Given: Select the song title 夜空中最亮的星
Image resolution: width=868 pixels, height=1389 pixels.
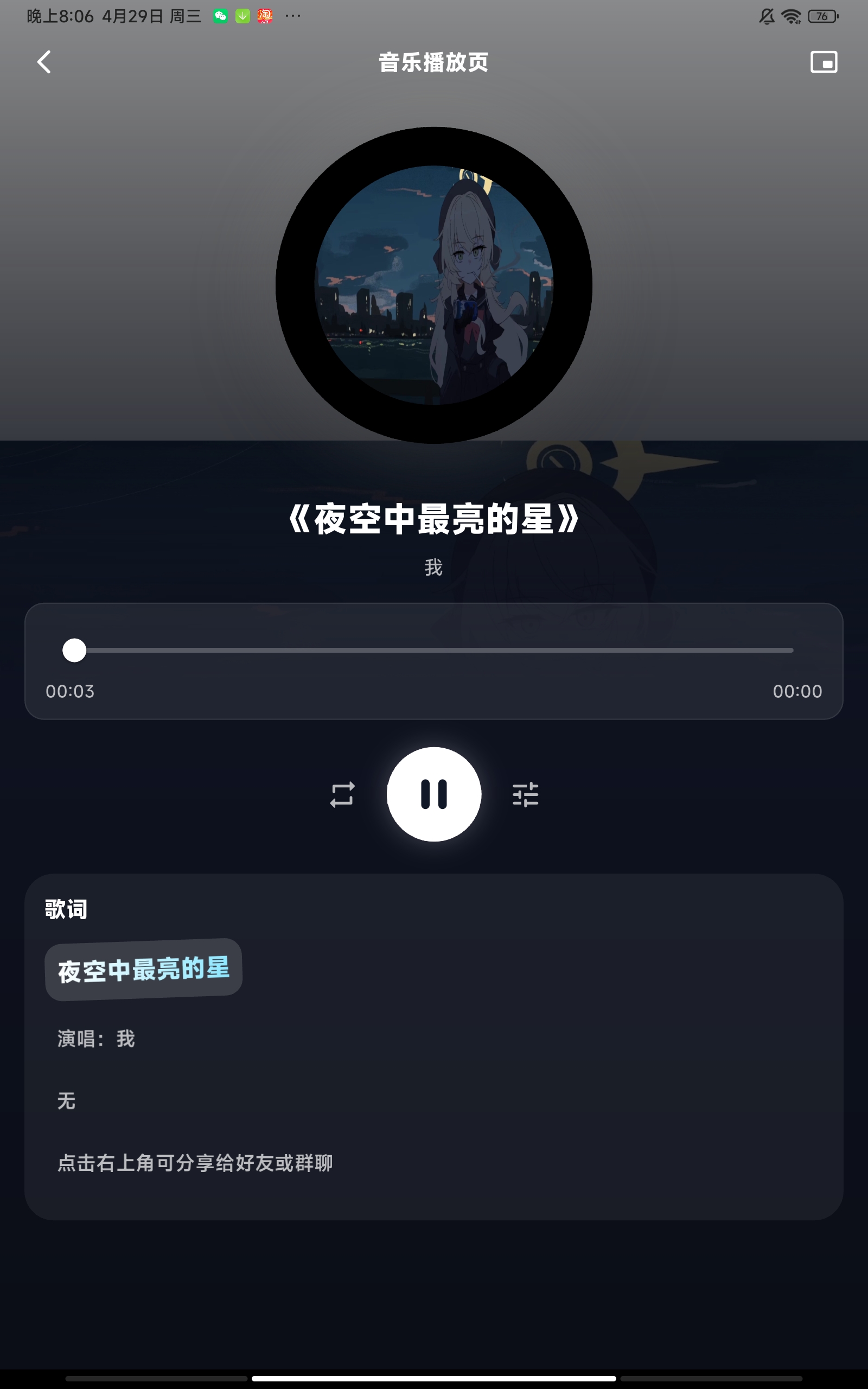Looking at the screenshot, I should [x=435, y=518].
